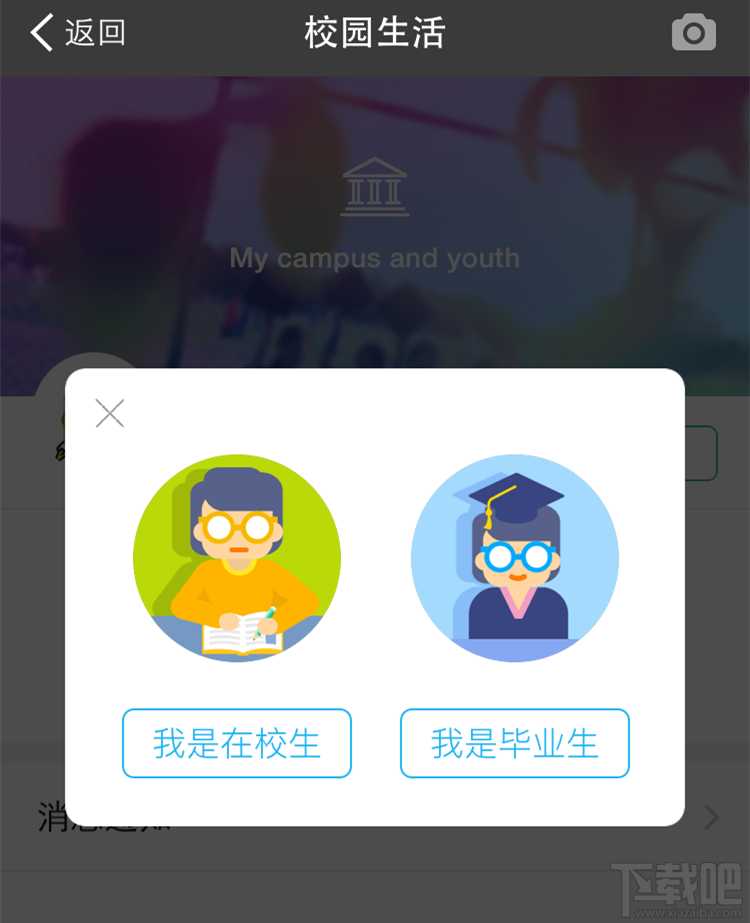750x923 pixels.
Task: Expand the list item at the bottom
Action: (x=375, y=815)
